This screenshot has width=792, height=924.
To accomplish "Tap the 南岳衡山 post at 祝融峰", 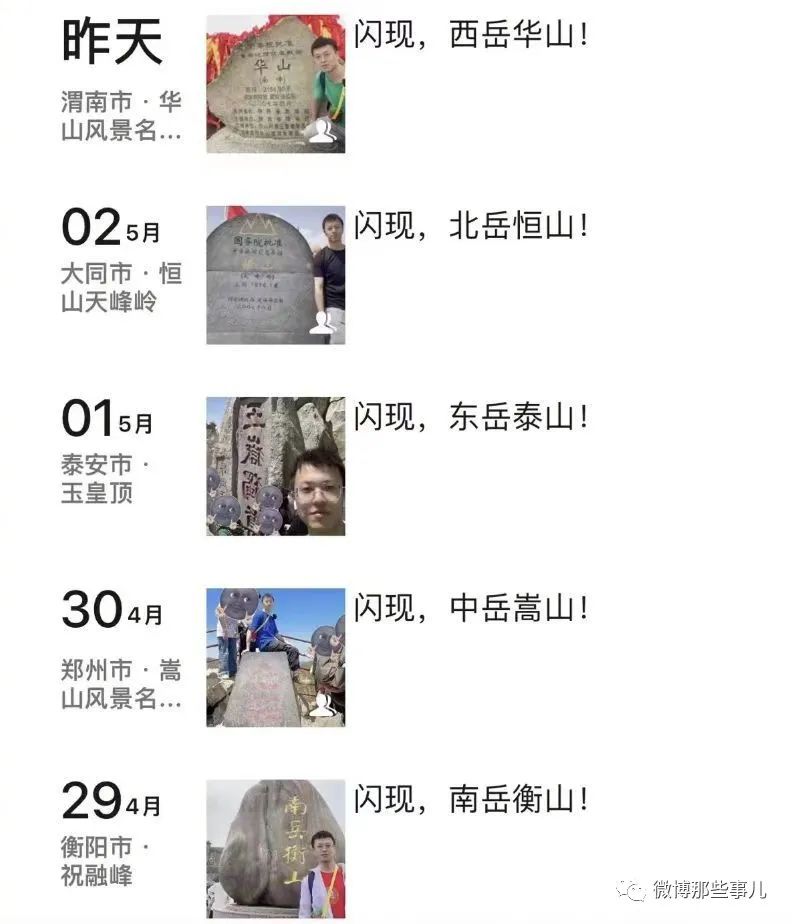I will point(469,800).
